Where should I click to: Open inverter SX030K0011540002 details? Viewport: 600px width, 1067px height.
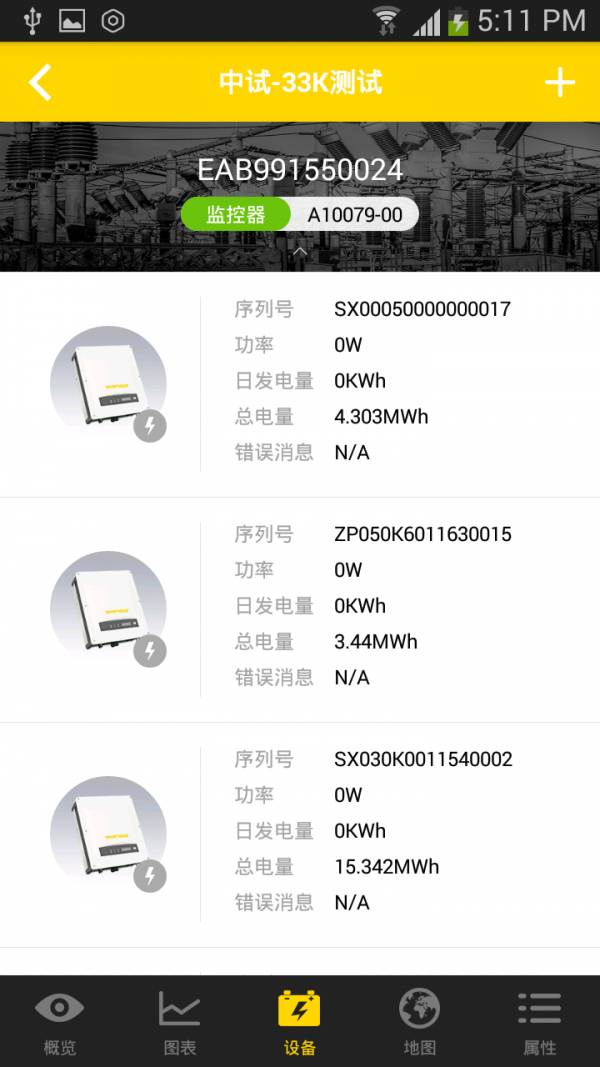(x=300, y=834)
